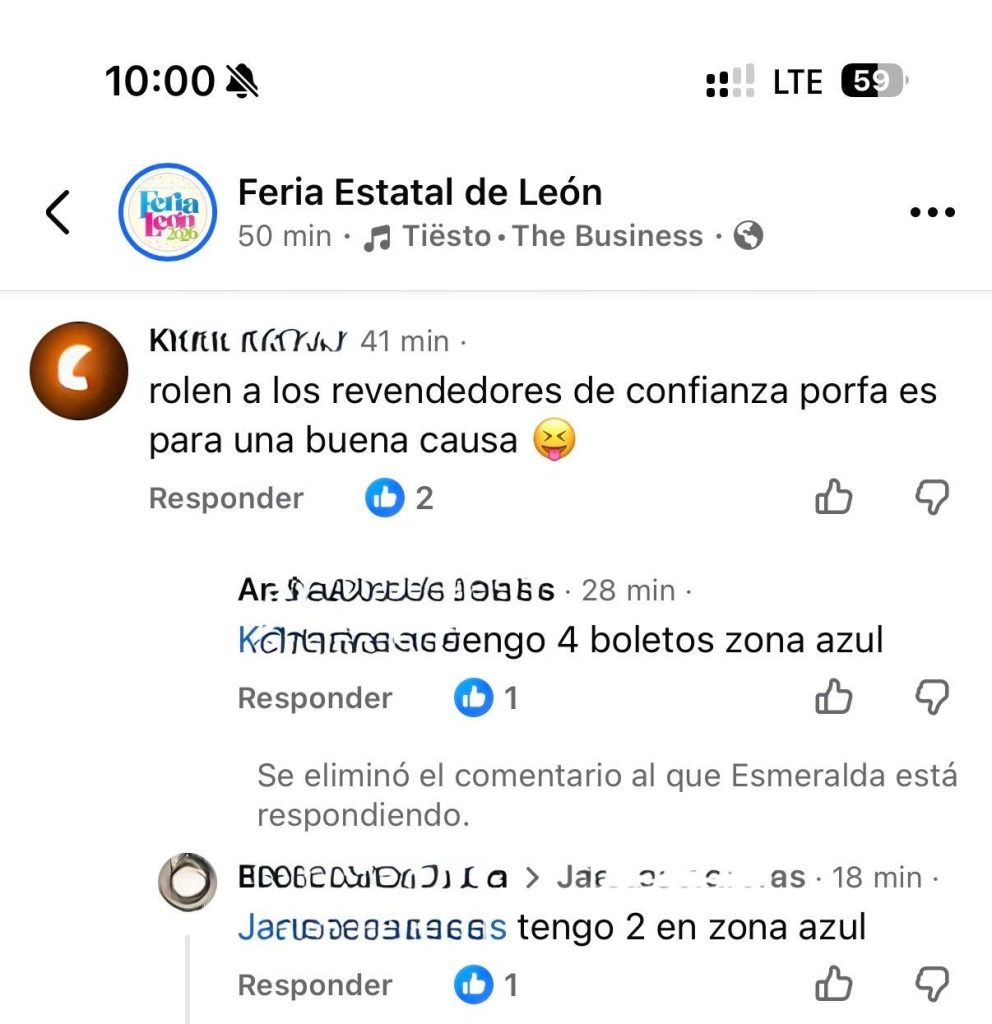992x1024 pixels.
Task: Open the mentioned user in tengo 2 comment
Action: (372, 927)
